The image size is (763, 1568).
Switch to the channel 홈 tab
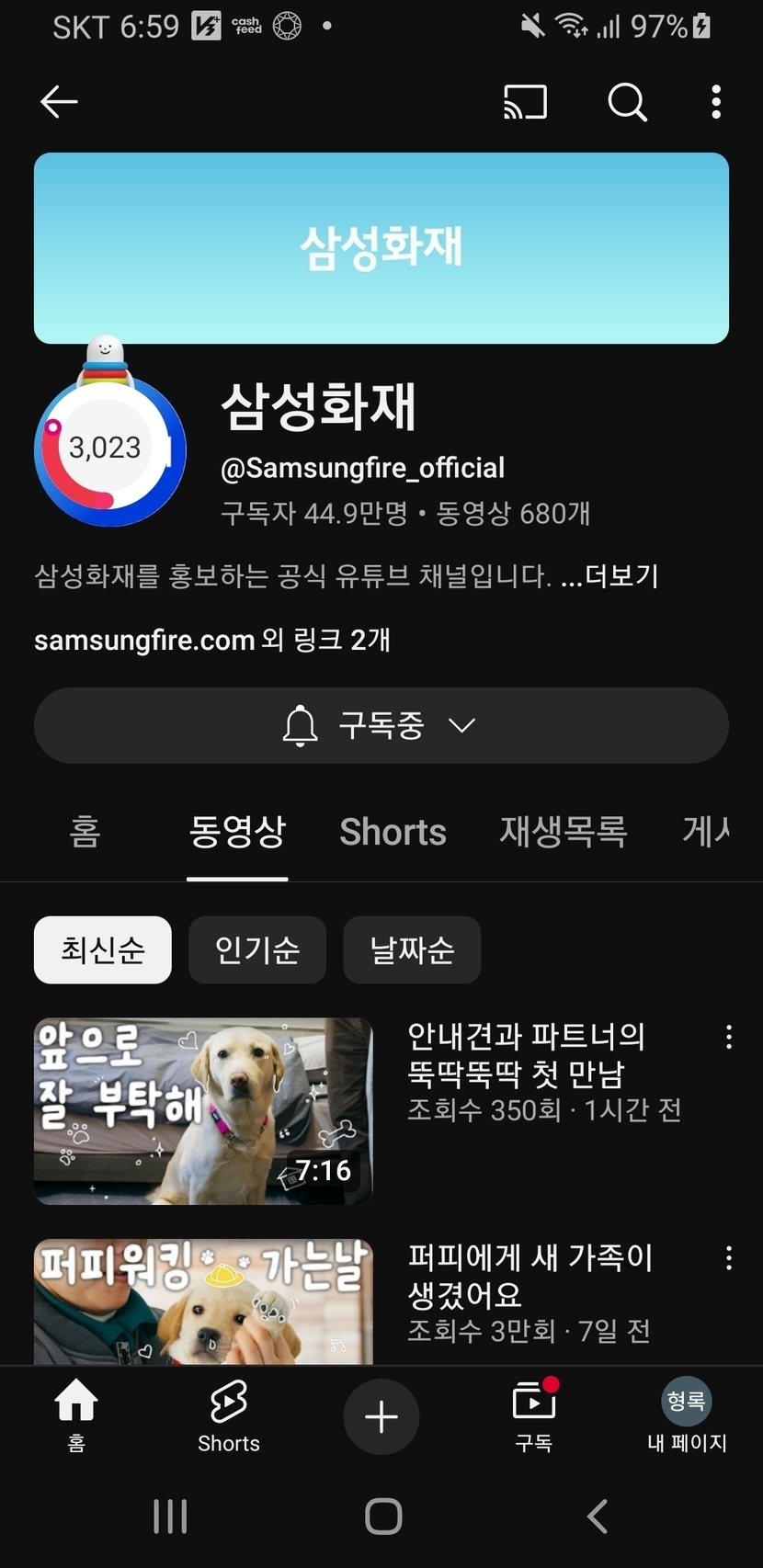[85, 832]
